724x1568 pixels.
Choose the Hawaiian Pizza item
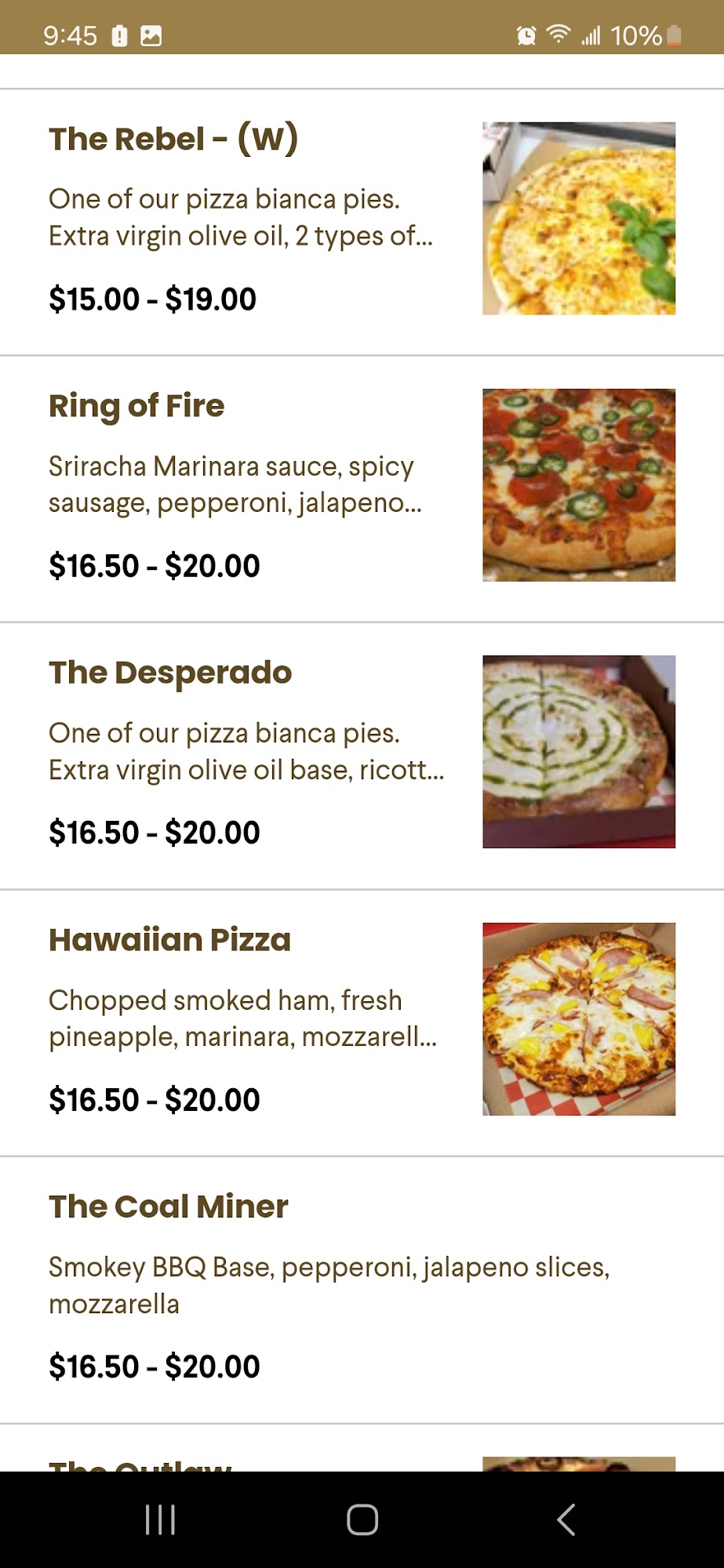point(169,940)
